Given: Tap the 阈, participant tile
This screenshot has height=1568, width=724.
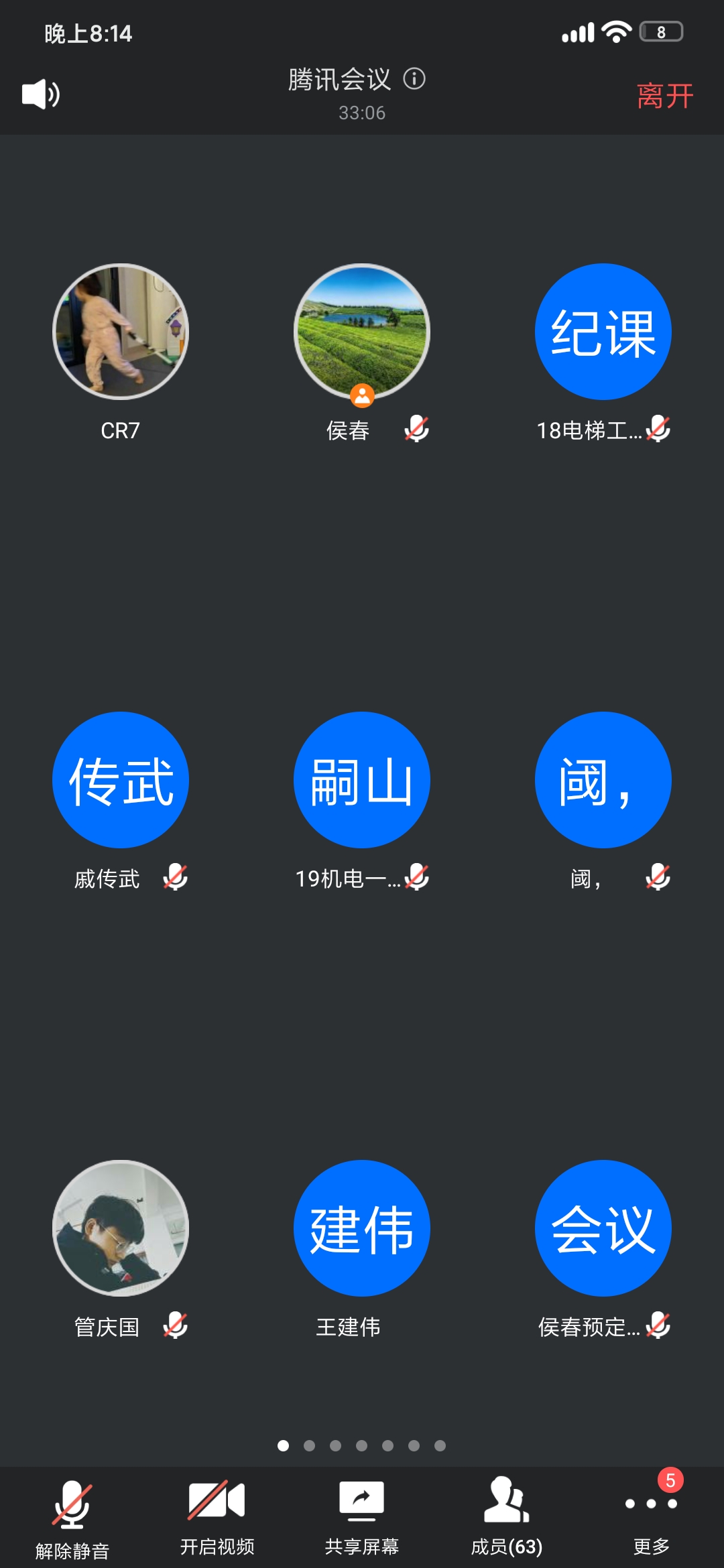Looking at the screenshot, I should coord(603,780).
